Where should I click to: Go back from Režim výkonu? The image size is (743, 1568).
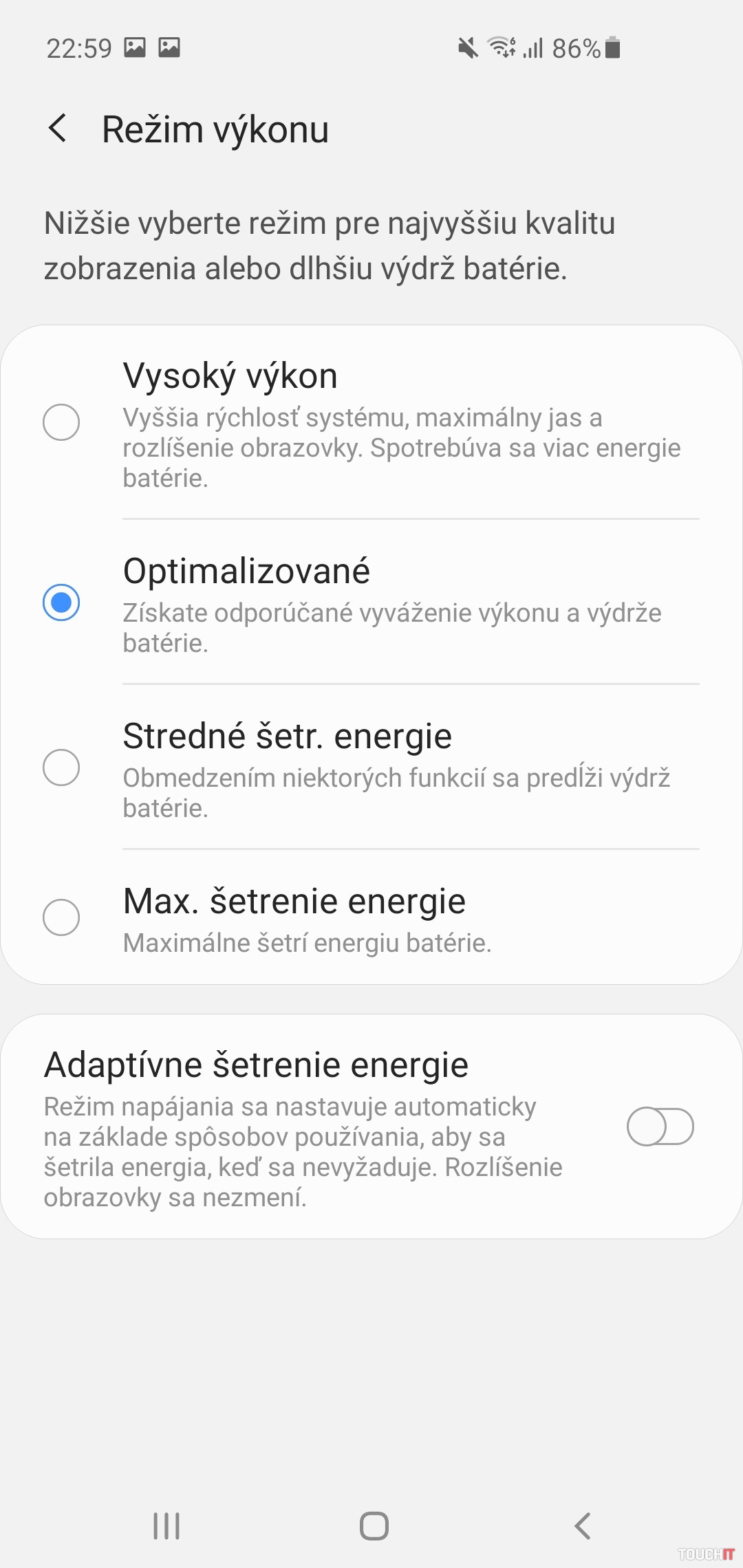[58, 129]
